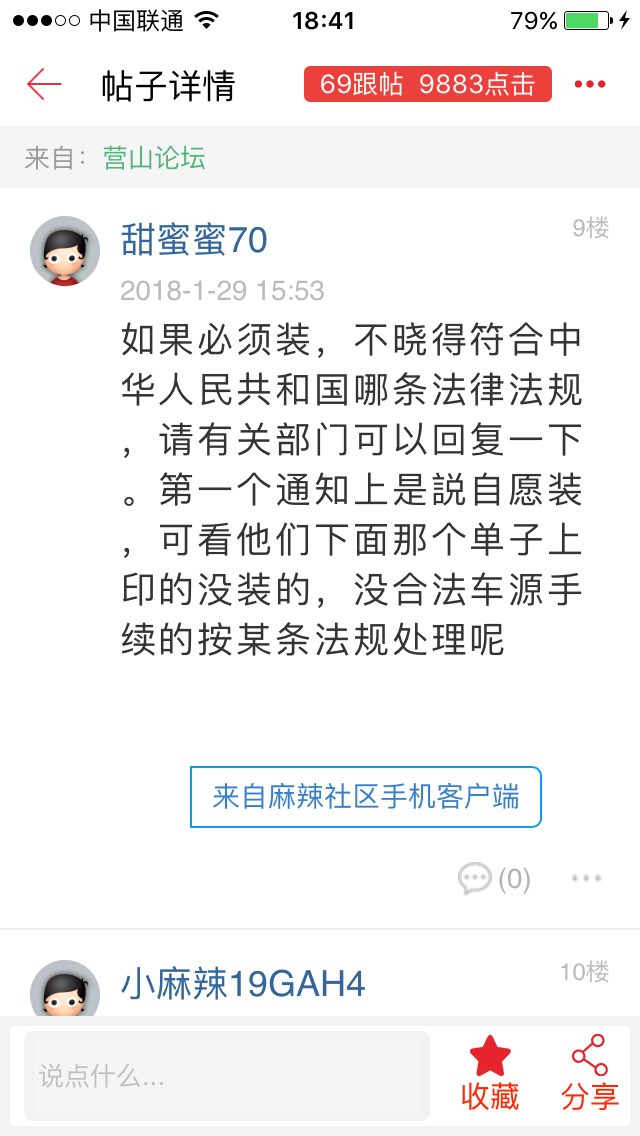Tap 来自麻辣社区手机客户端 button
The height and width of the screenshot is (1136, 640).
click(x=365, y=797)
